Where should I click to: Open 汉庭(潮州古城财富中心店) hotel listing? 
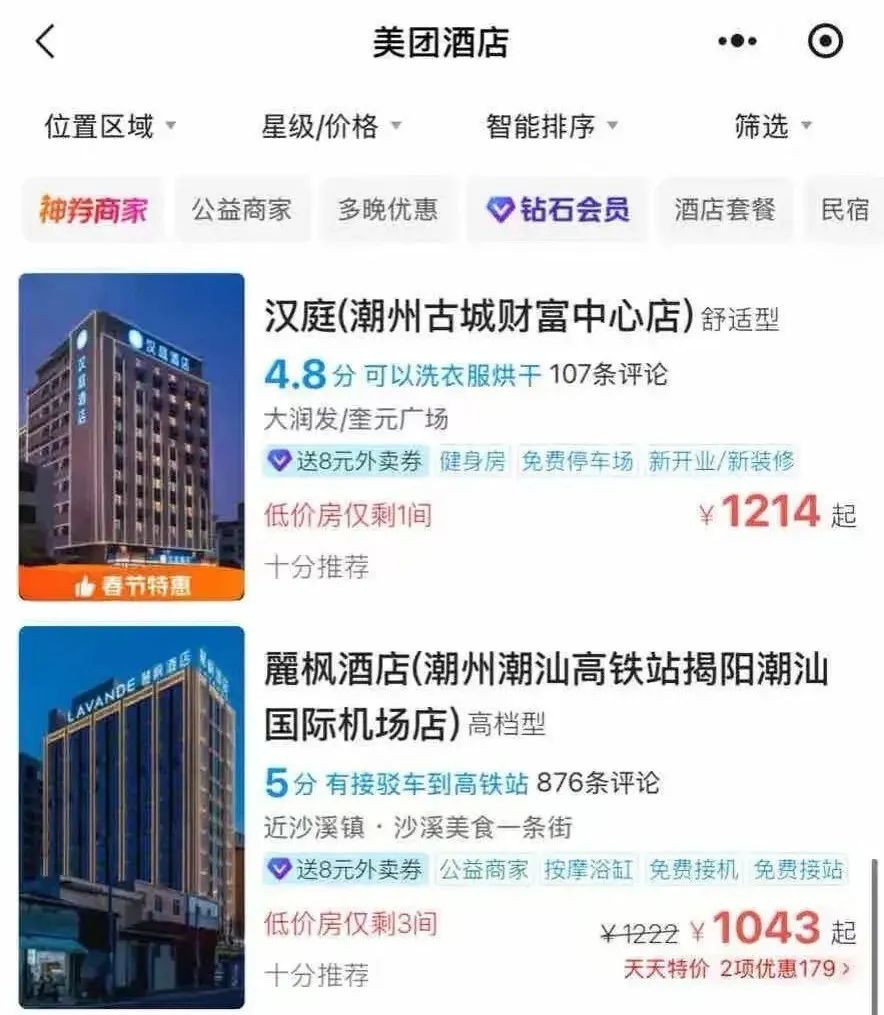point(480,319)
